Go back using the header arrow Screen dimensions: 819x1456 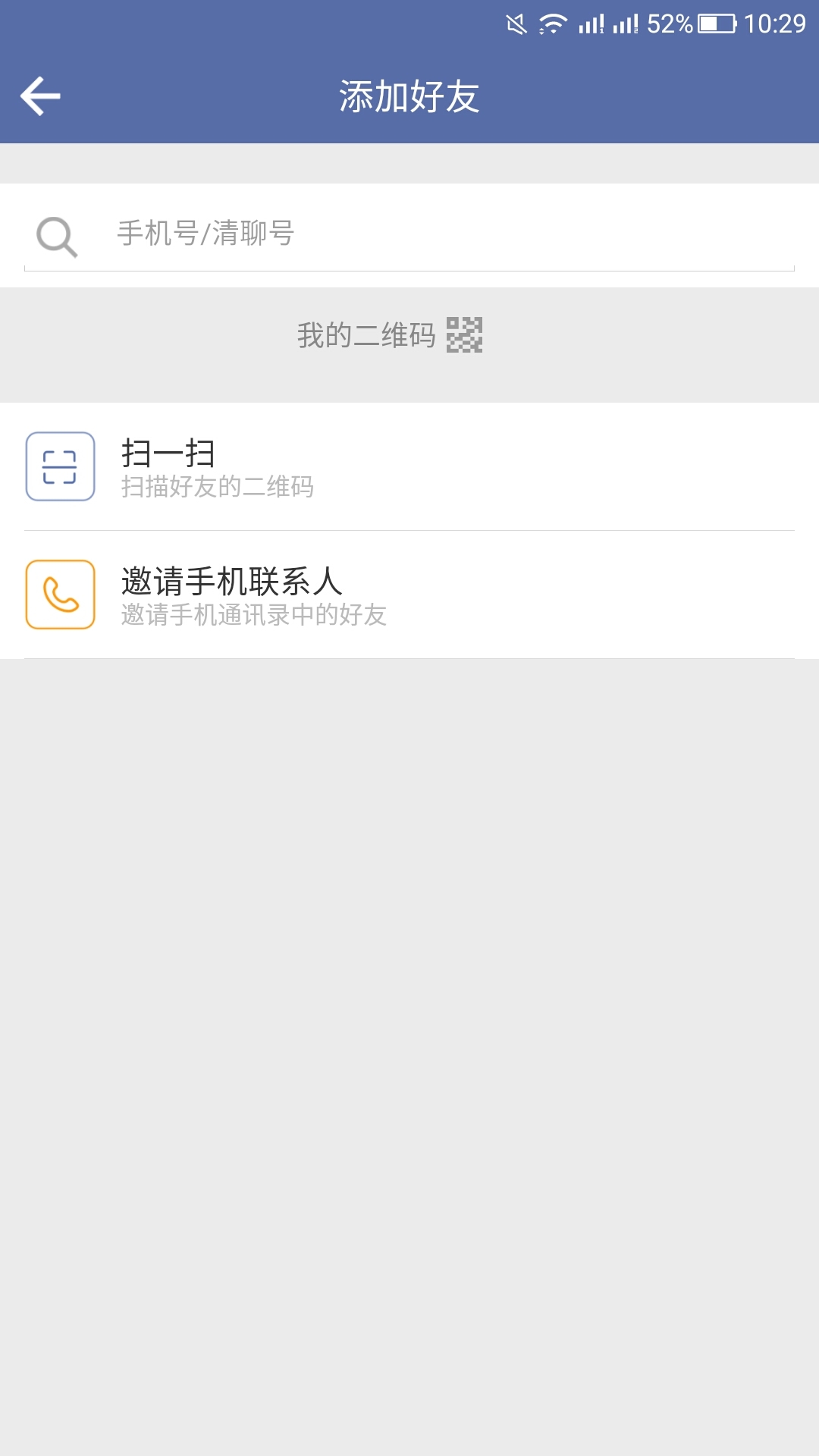tap(40, 96)
